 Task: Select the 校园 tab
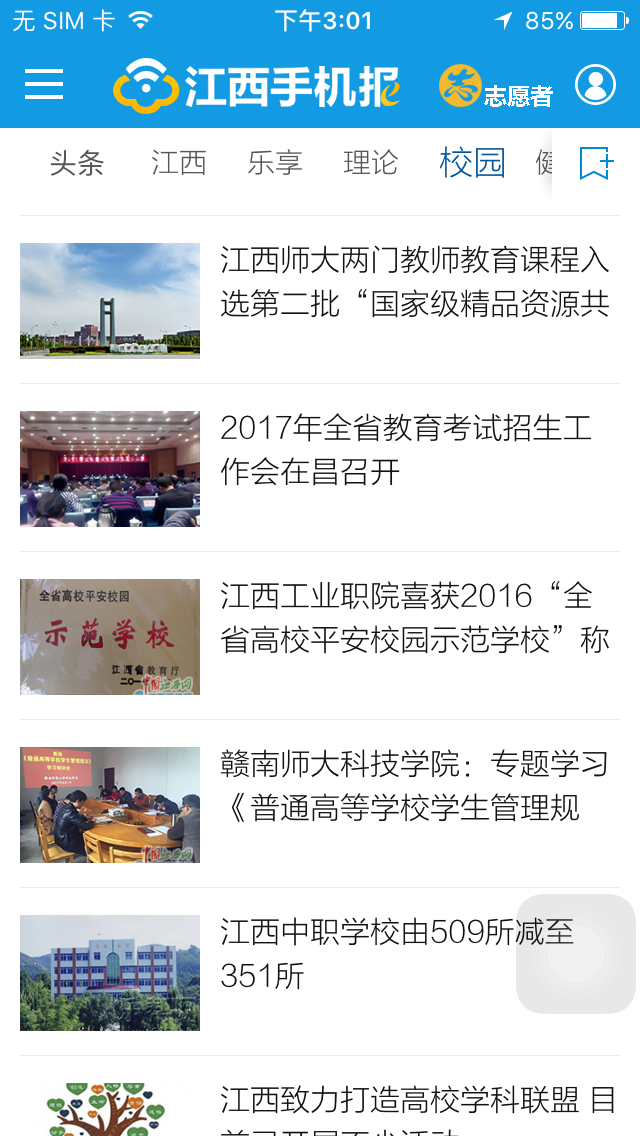472,163
